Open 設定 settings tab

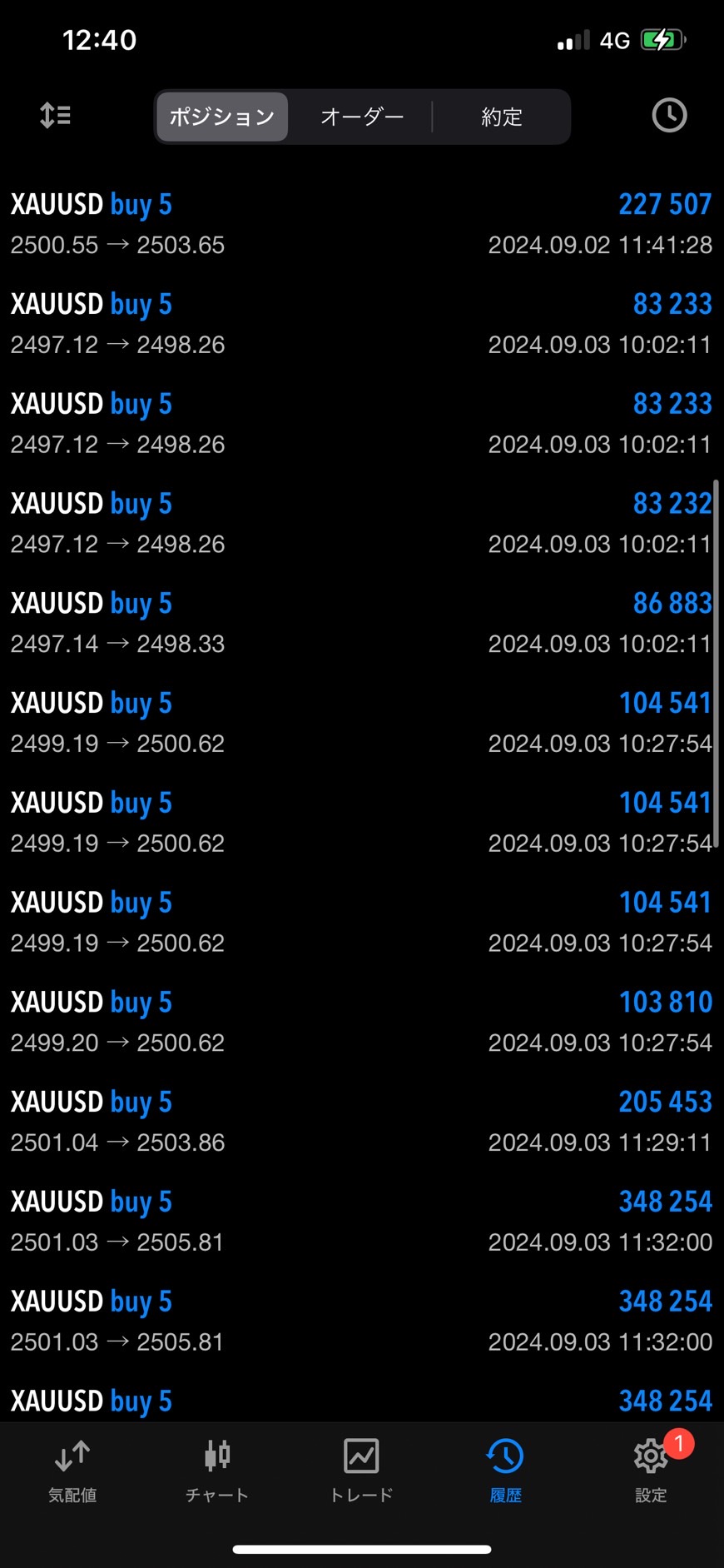651,1471
